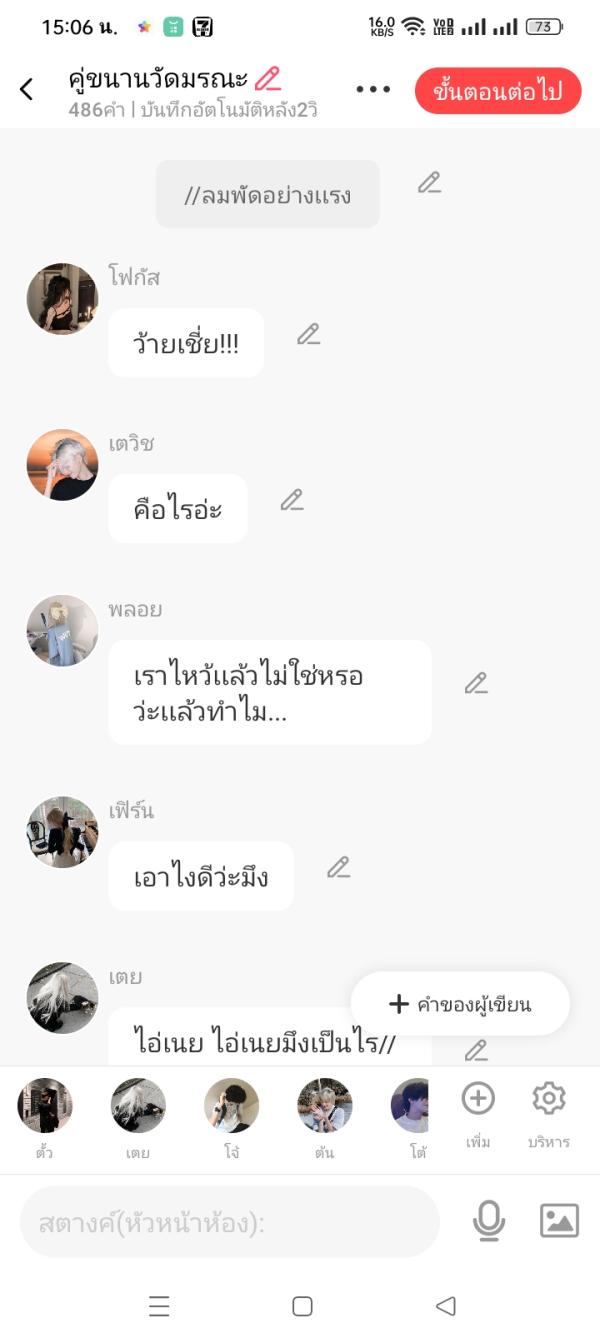
Task: Open the three-dot overflow menu
Action: (373, 90)
